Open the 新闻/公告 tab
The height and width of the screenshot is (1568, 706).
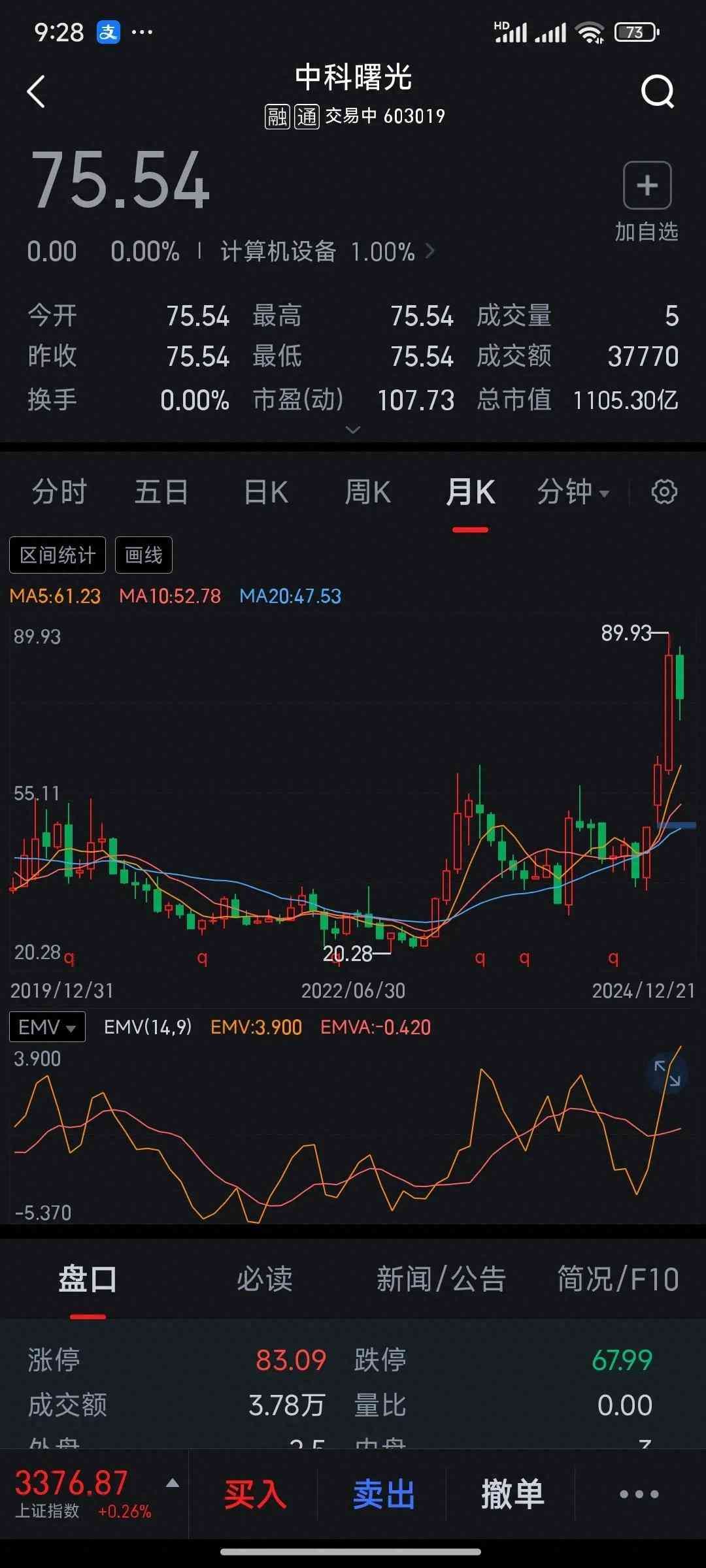tap(441, 1279)
